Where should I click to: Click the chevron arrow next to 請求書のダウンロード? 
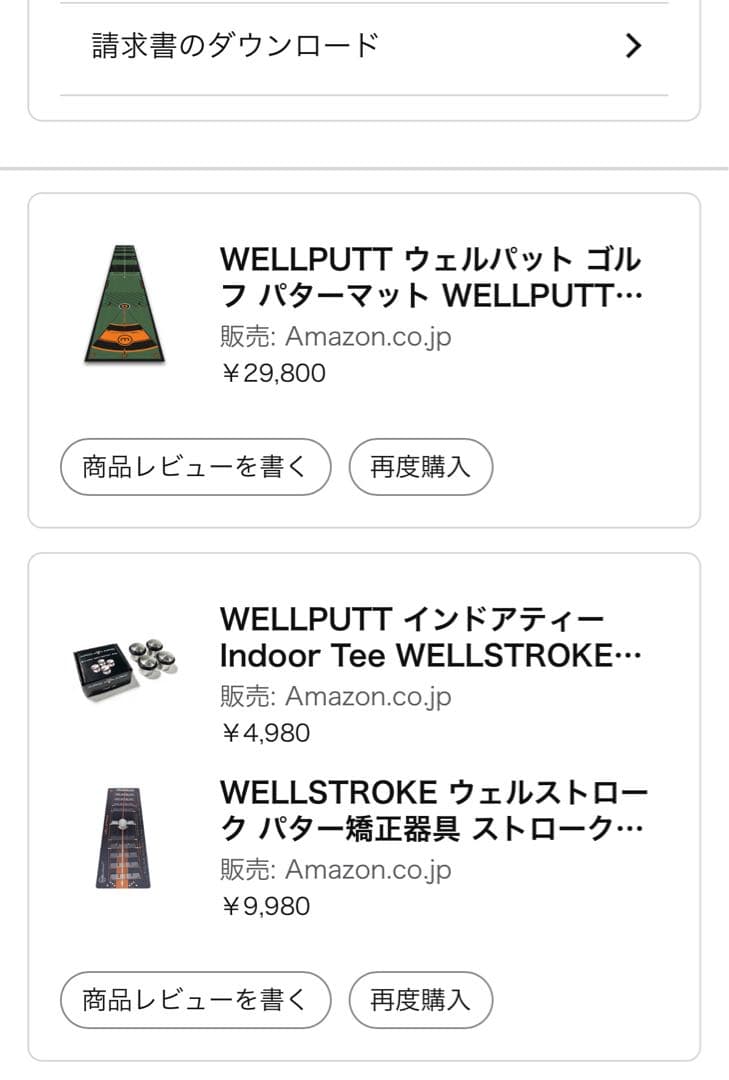click(x=632, y=46)
